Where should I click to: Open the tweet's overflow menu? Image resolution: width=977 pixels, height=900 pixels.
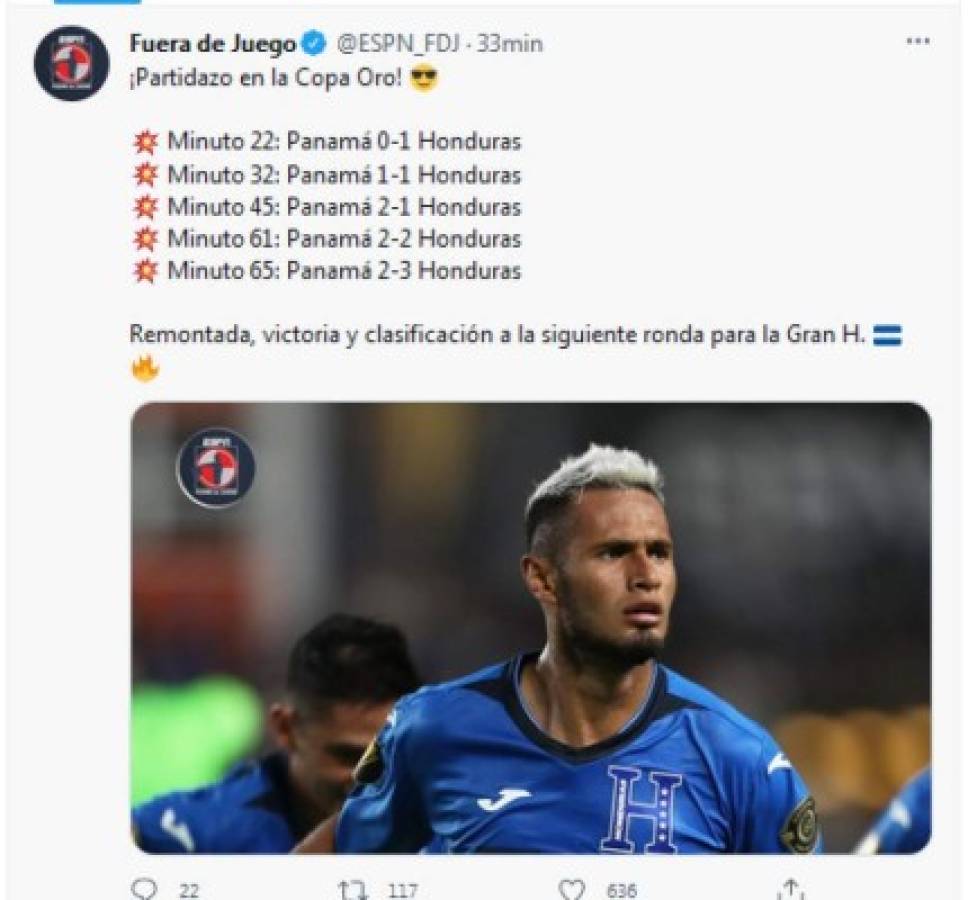click(x=916, y=43)
